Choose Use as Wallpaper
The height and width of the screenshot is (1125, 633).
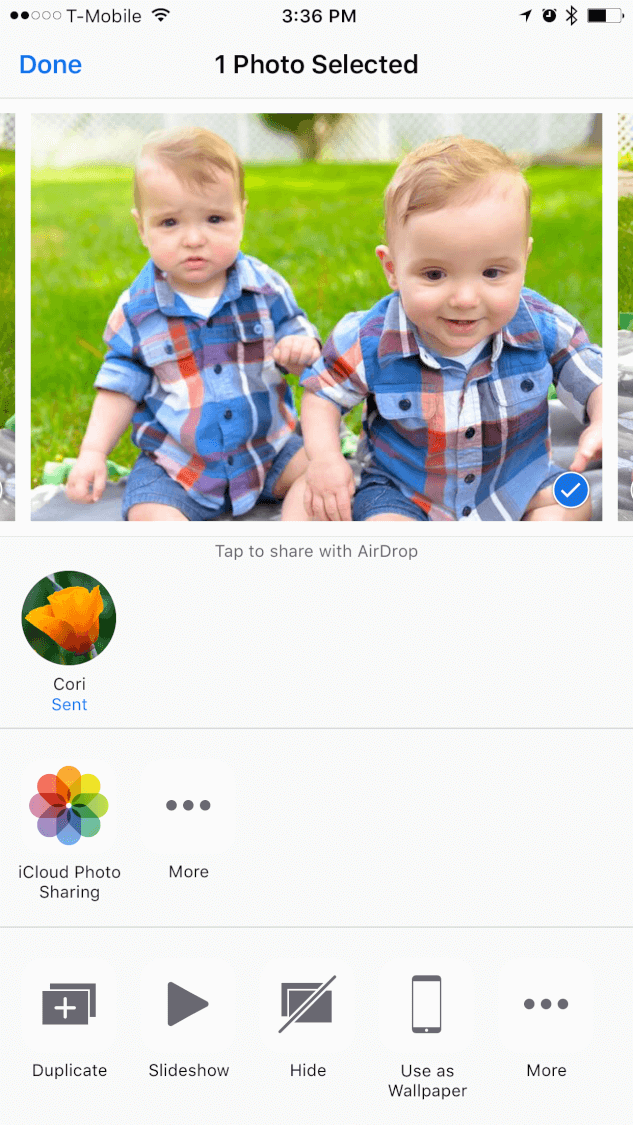pyautogui.click(x=427, y=1003)
